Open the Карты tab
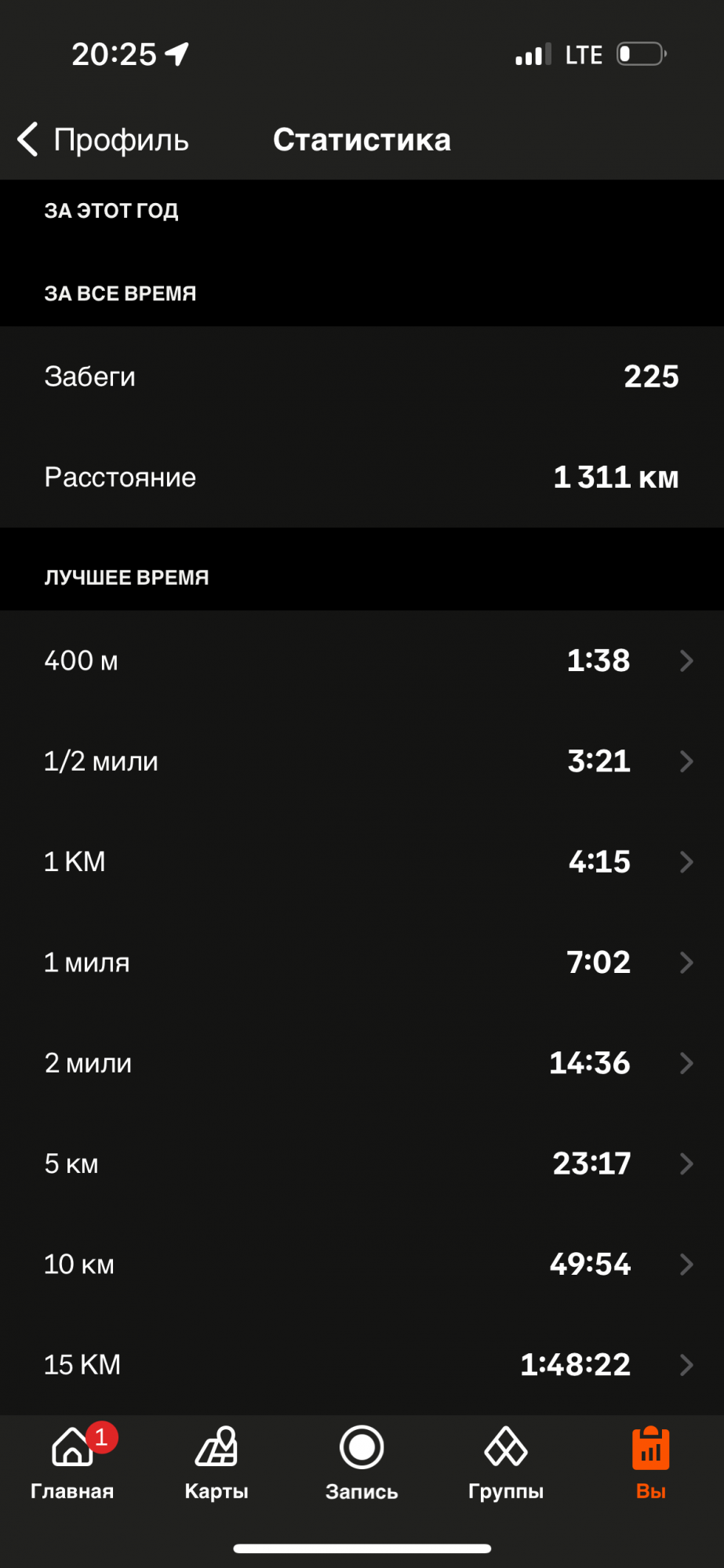Viewport: 724px width, 1568px height. point(216,1463)
